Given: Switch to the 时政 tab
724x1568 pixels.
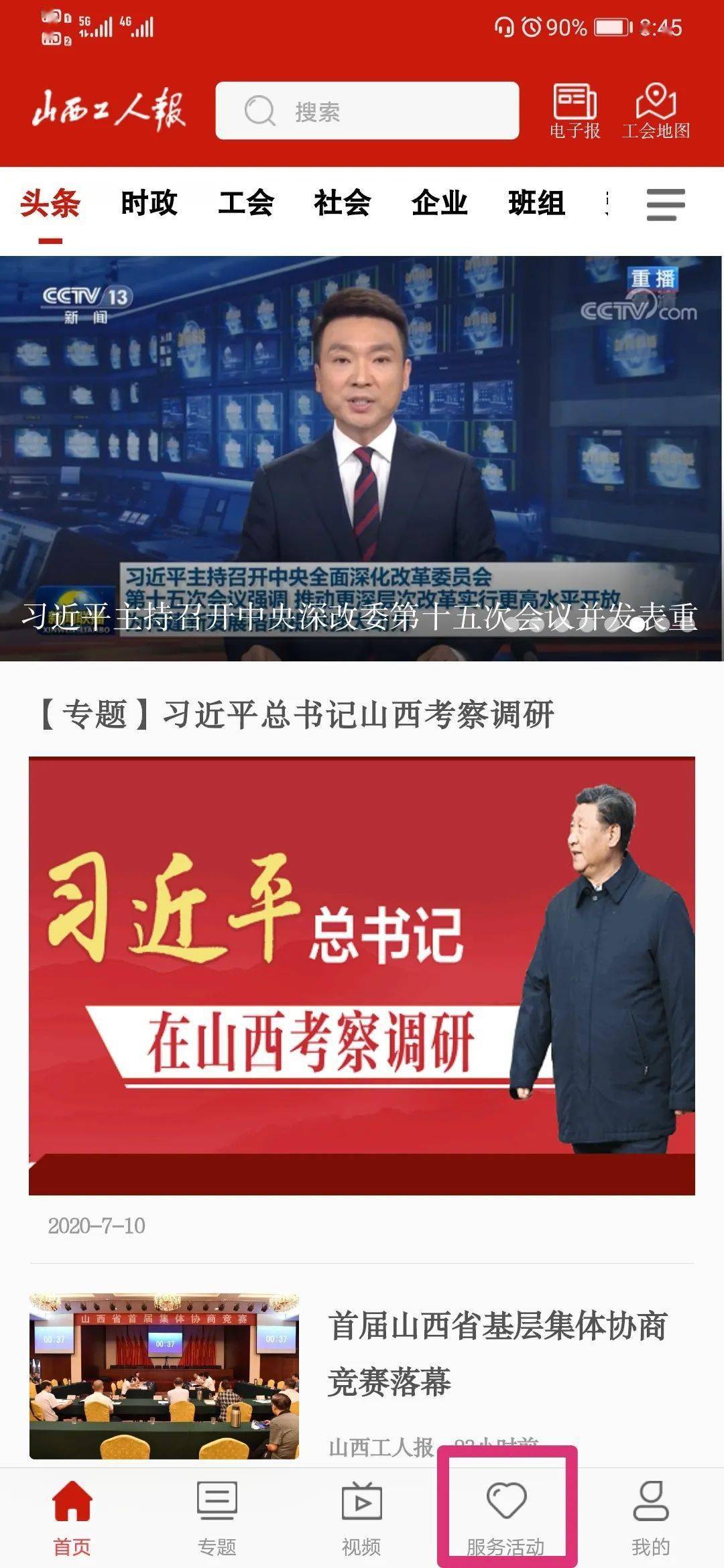Looking at the screenshot, I should point(149,203).
